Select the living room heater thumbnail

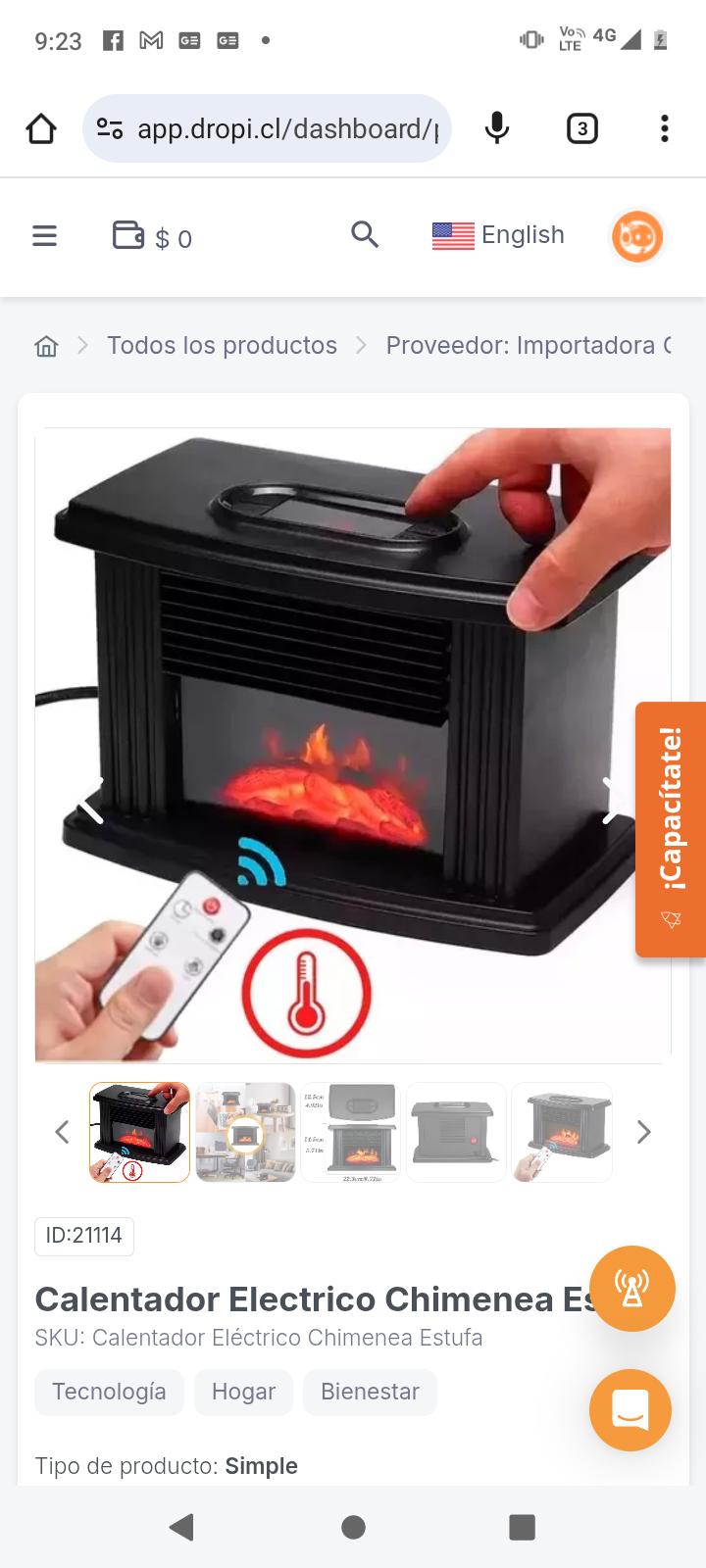pos(245,1132)
